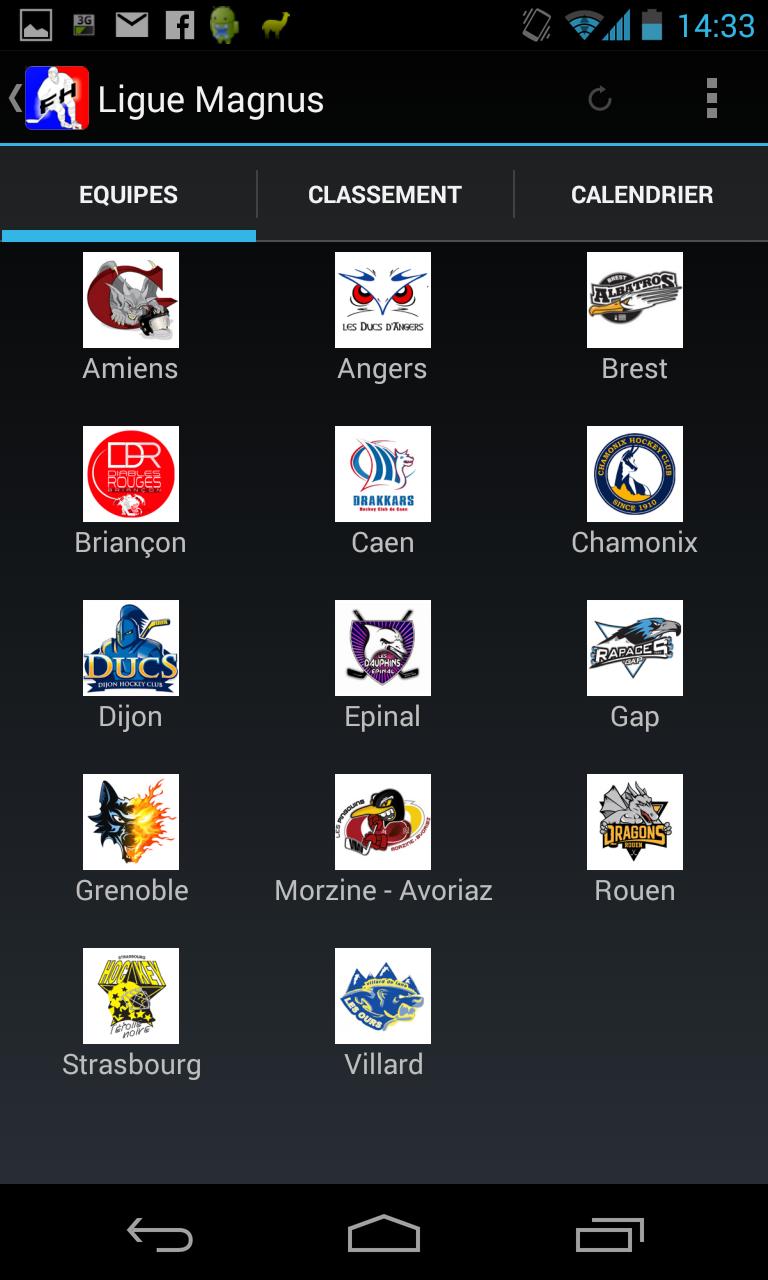This screenshot has width=768, height=1280.
Task: Select the Chamonix Hockey Club emblem
Action: pyautogui.click(x=634, y=474)
